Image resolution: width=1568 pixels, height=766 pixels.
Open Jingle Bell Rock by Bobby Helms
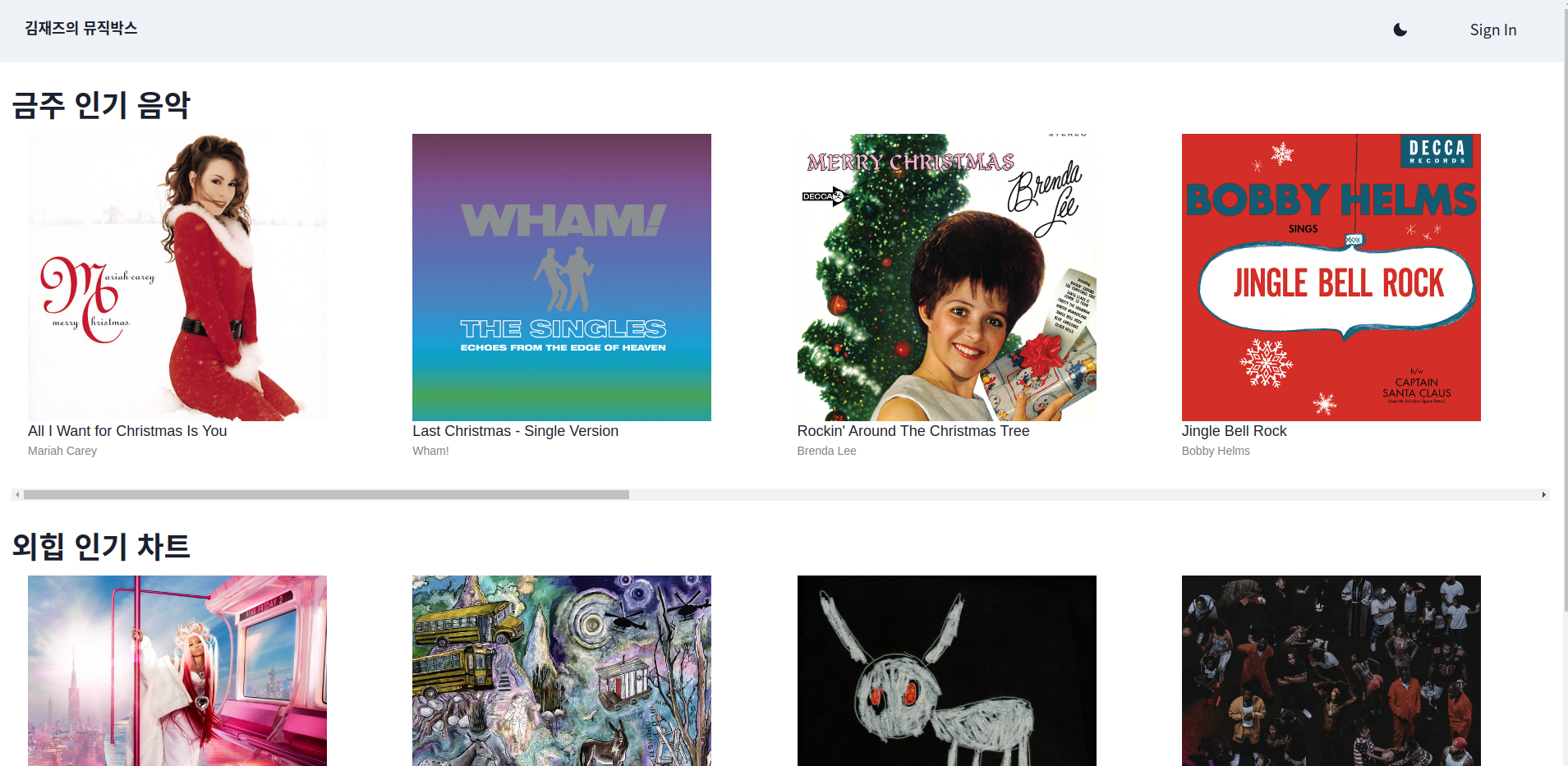[x=1331, y=278]
